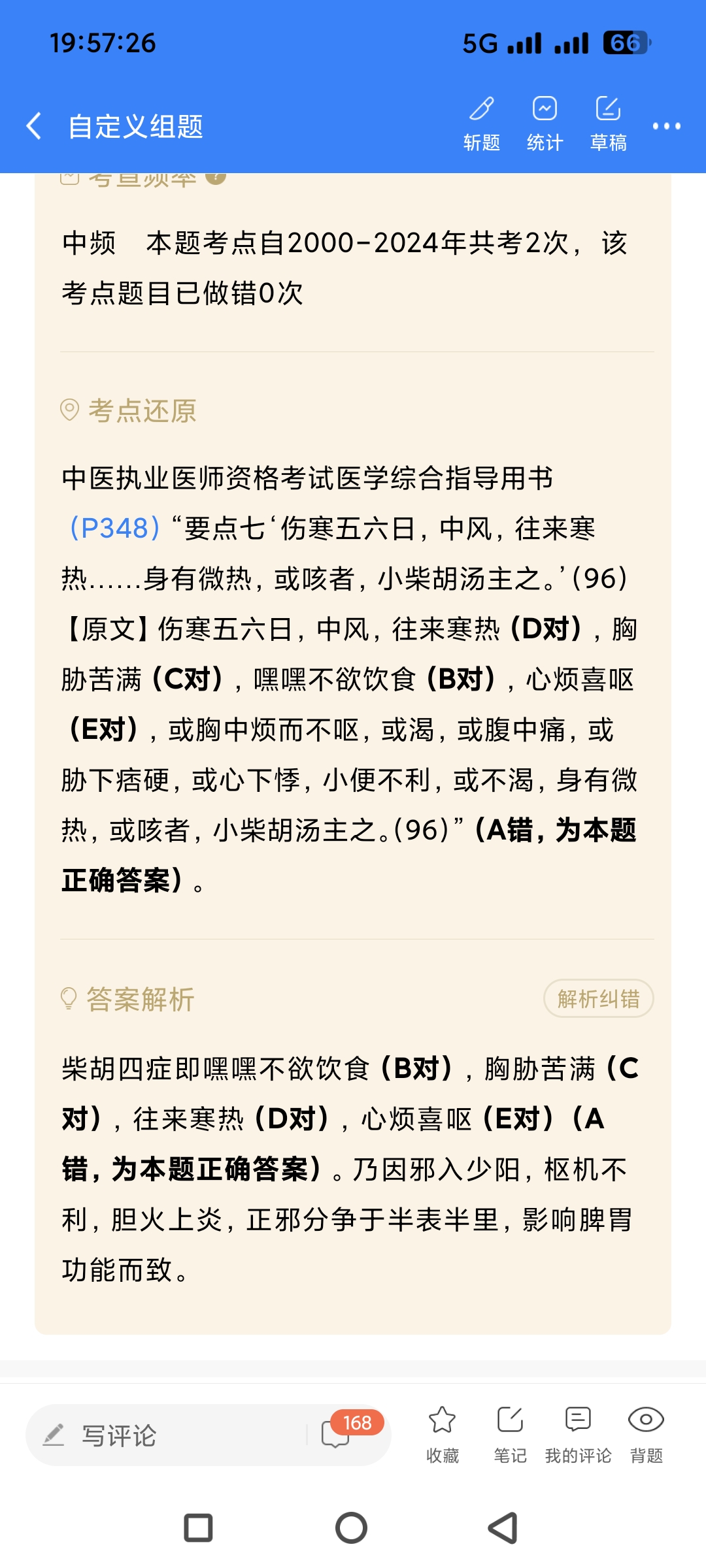Open 统计 statistics

click(545, 123)
